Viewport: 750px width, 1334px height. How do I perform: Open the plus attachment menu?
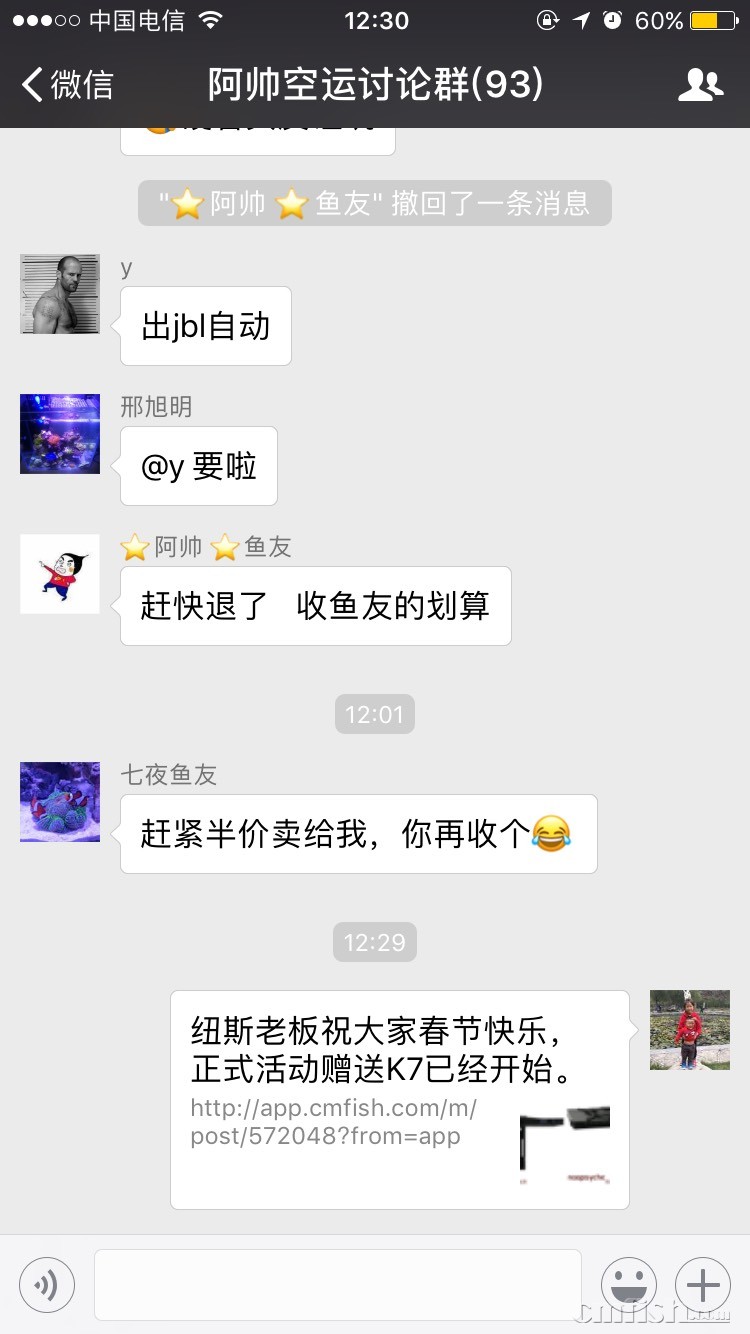[x=703, y=1285]
